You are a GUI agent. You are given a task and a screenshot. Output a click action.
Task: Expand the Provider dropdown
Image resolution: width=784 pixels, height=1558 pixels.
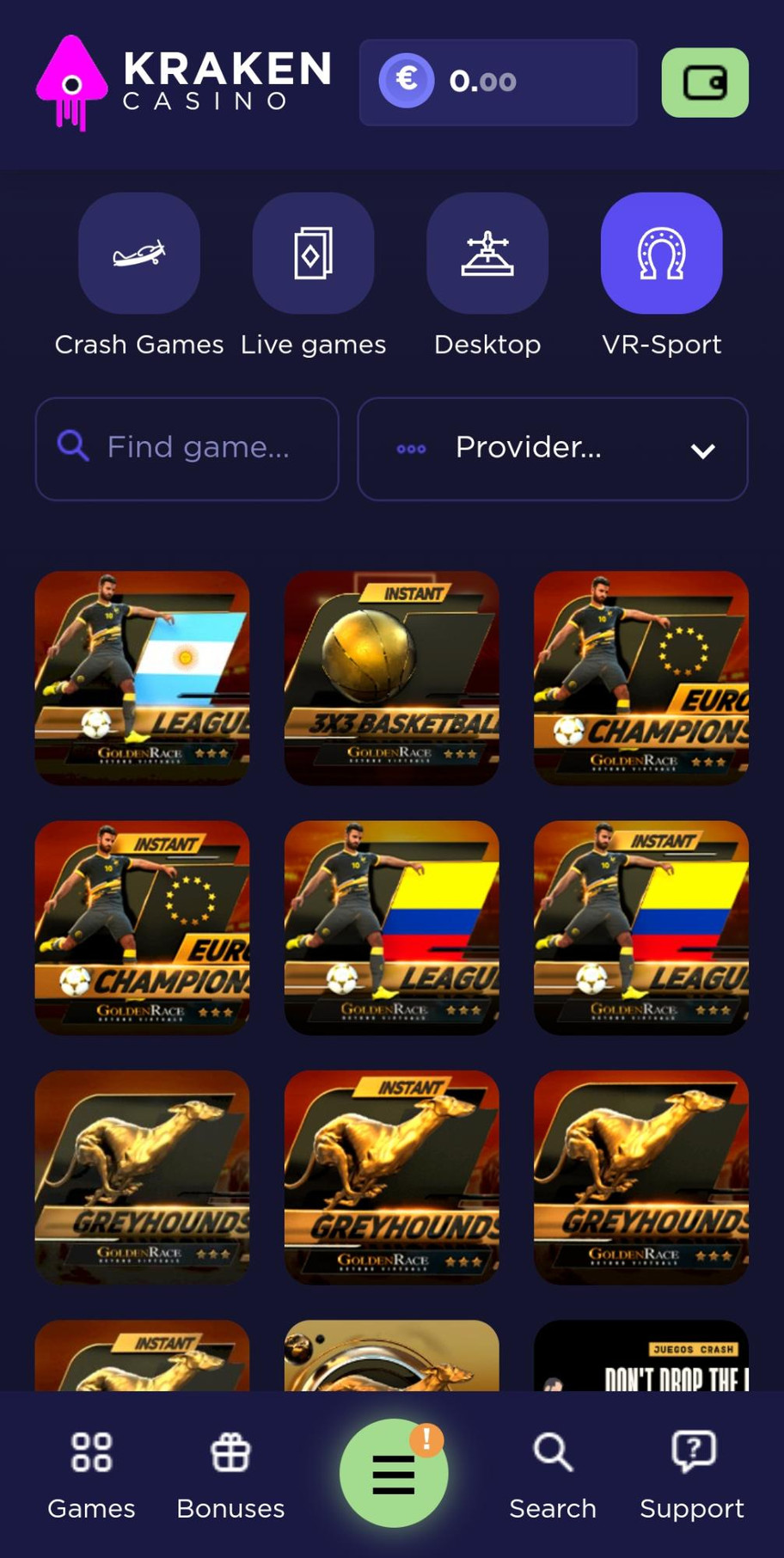553,448
